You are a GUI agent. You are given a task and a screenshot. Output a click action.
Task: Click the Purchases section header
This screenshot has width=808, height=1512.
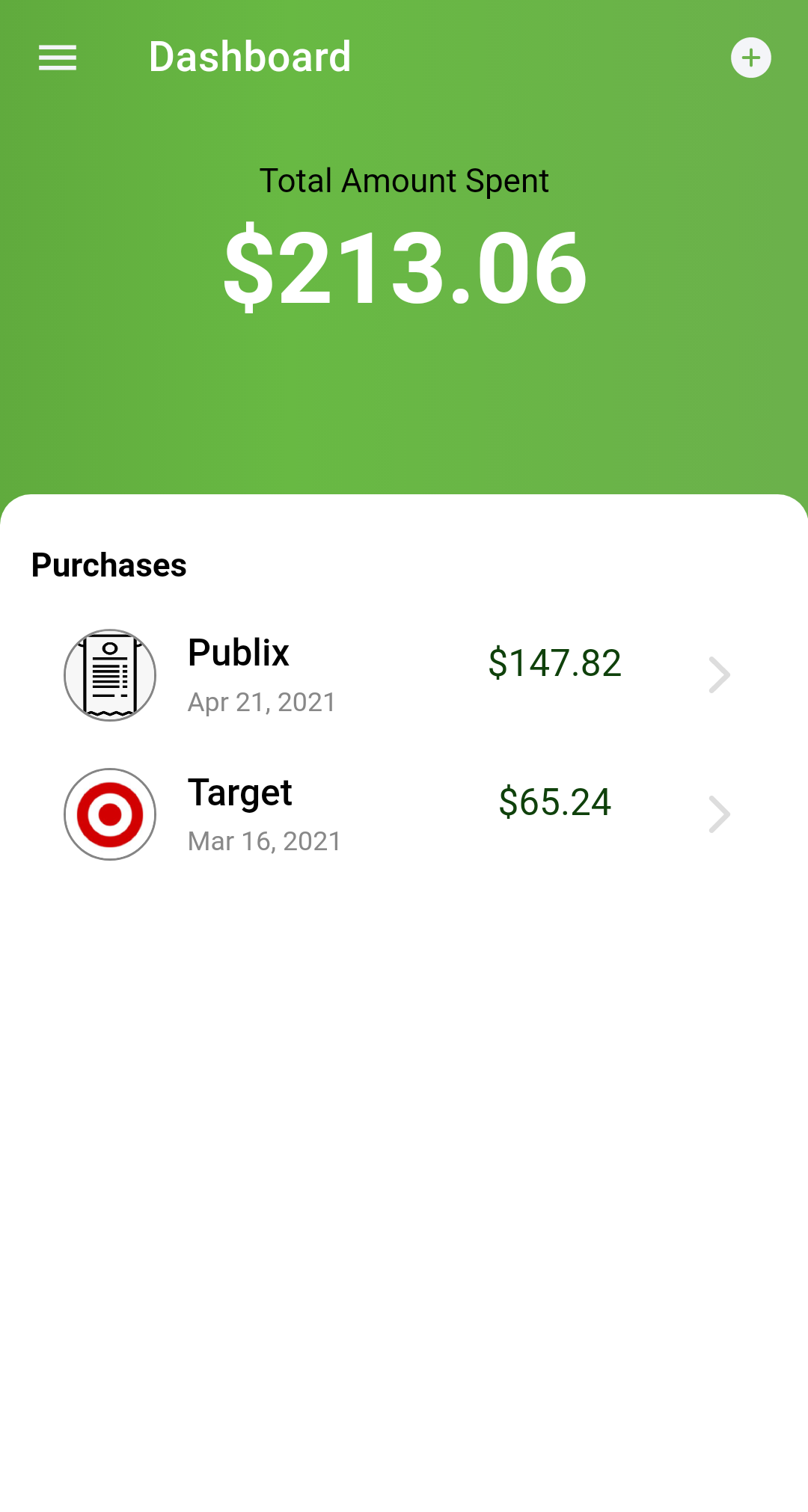(108, 565)
